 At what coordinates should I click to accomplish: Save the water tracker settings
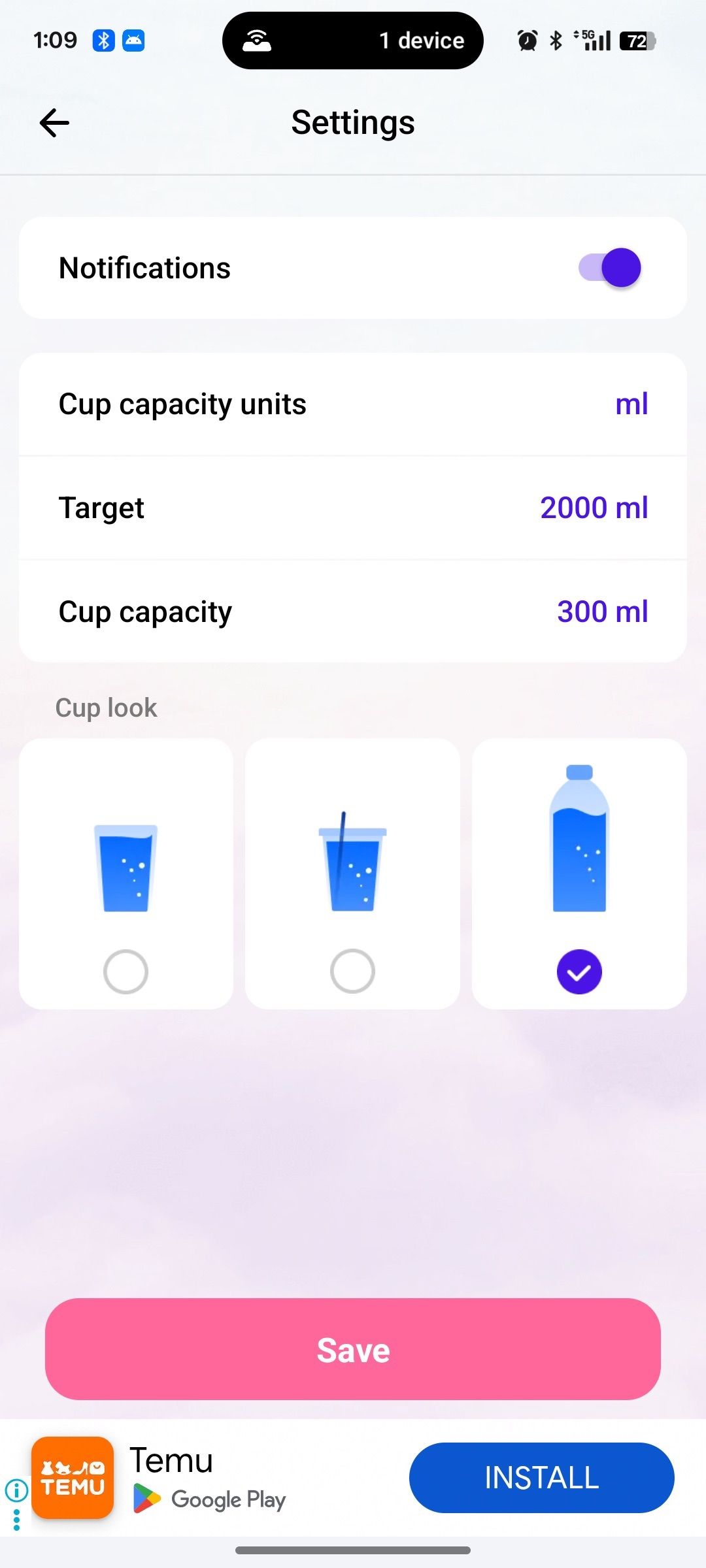(352, 1349)
